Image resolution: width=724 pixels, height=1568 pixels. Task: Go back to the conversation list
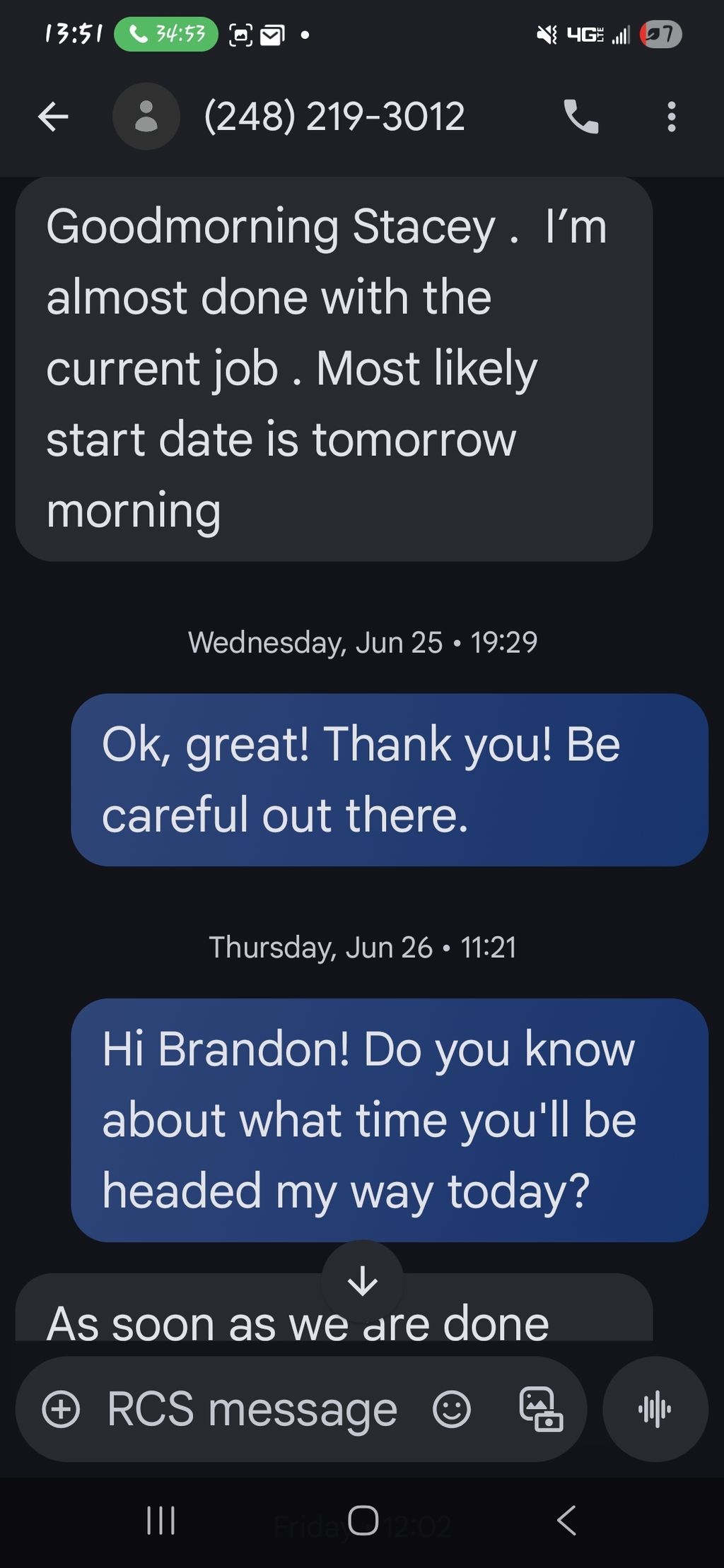coord(53,117)
